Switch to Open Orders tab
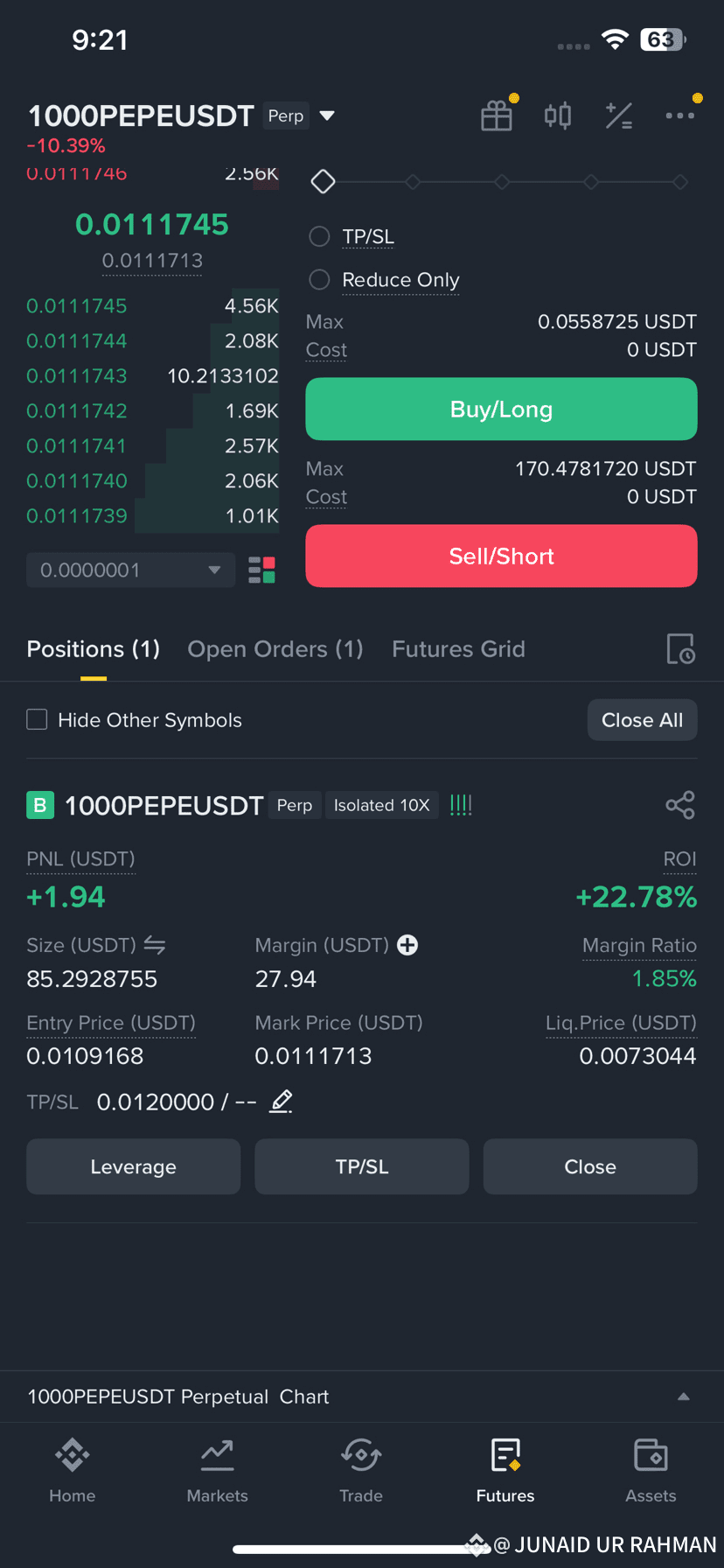This screenshot has width=724, height=1568. (275, 648)
